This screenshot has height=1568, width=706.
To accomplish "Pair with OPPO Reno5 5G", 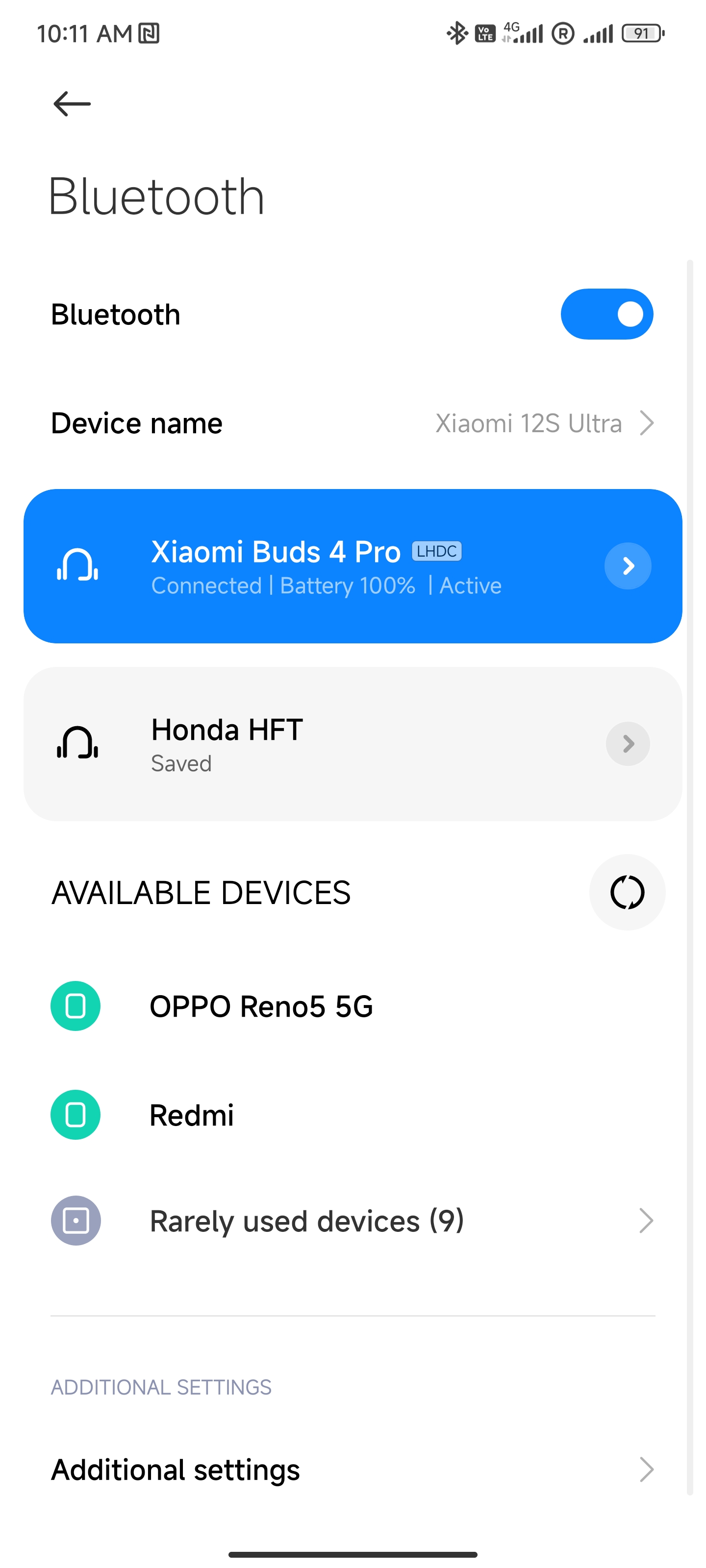I will 262,1006.
